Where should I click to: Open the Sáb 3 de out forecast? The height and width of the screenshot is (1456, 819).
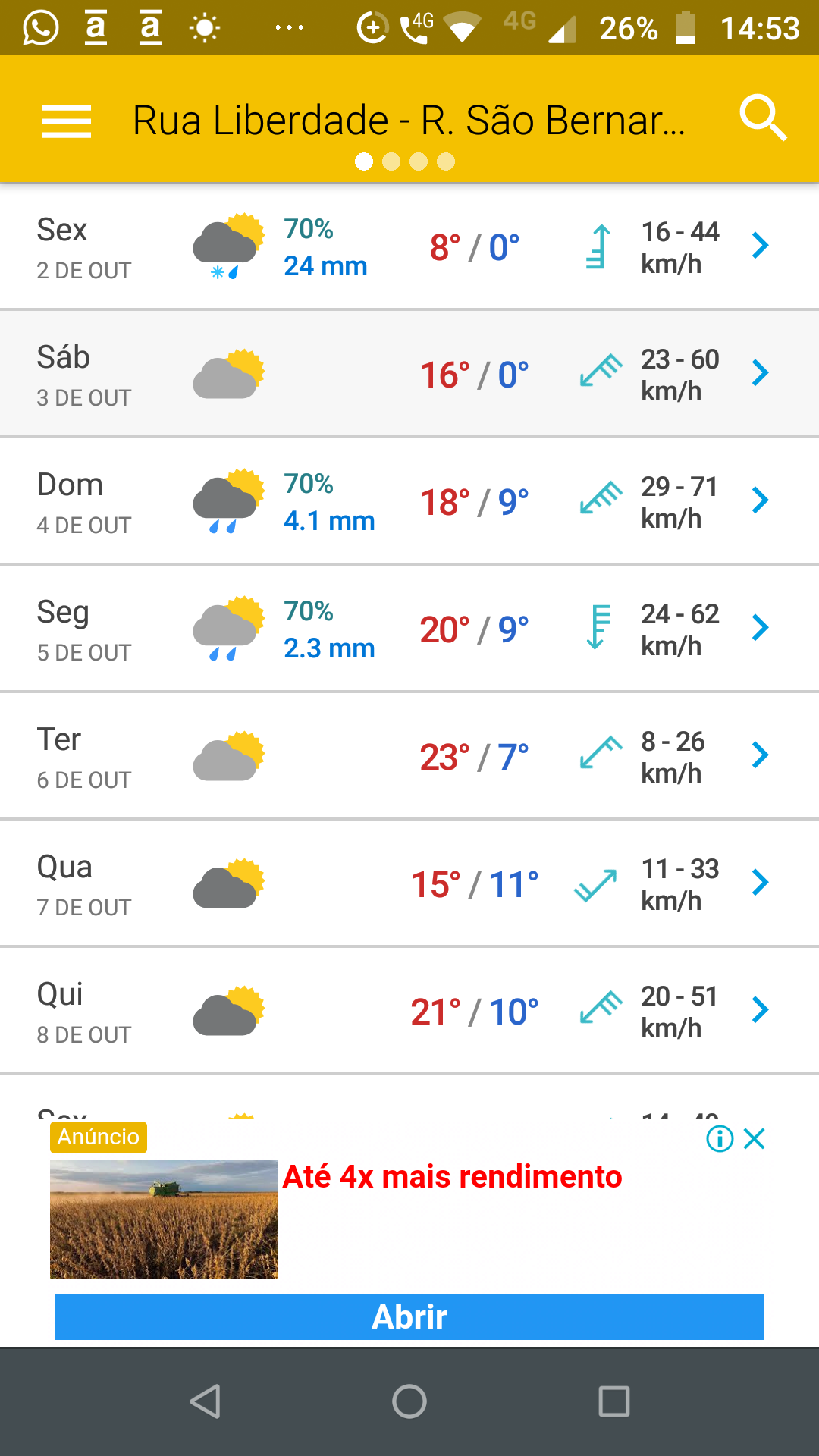(x=409, y=373)
